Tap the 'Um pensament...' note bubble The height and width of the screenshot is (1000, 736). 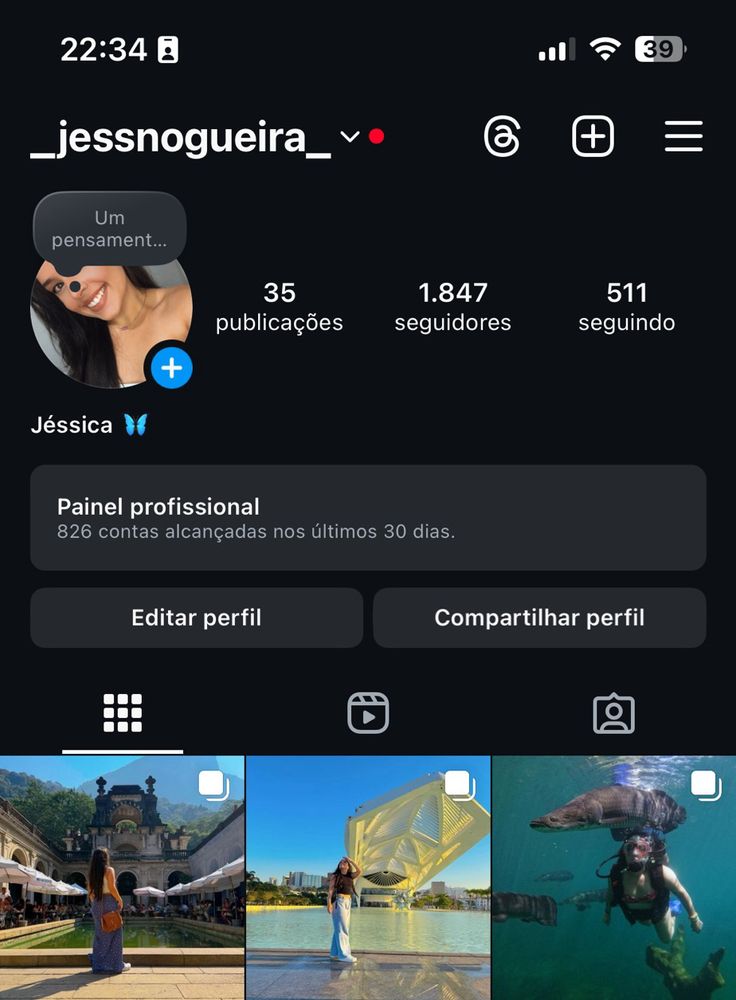pyautogui.click(x=110, y=229)
